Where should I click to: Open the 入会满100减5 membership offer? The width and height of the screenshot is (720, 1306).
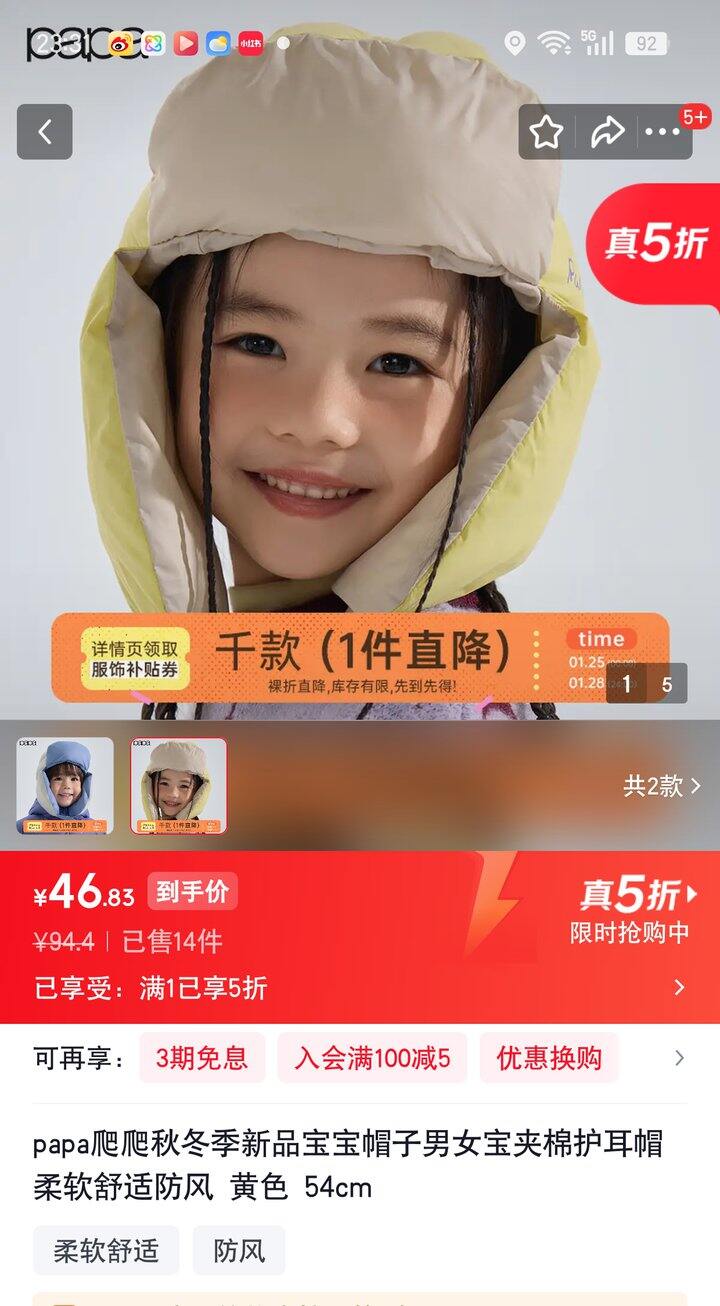372,1058
